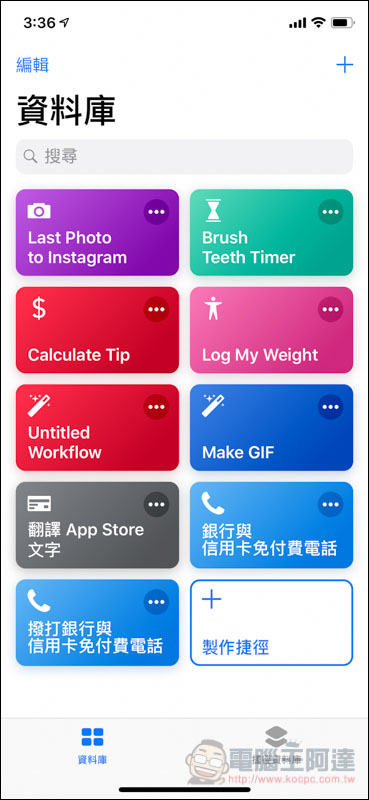Open the options for Calculate Tip
The width and height of the screenshot is (369, 800).
[156, 309]
